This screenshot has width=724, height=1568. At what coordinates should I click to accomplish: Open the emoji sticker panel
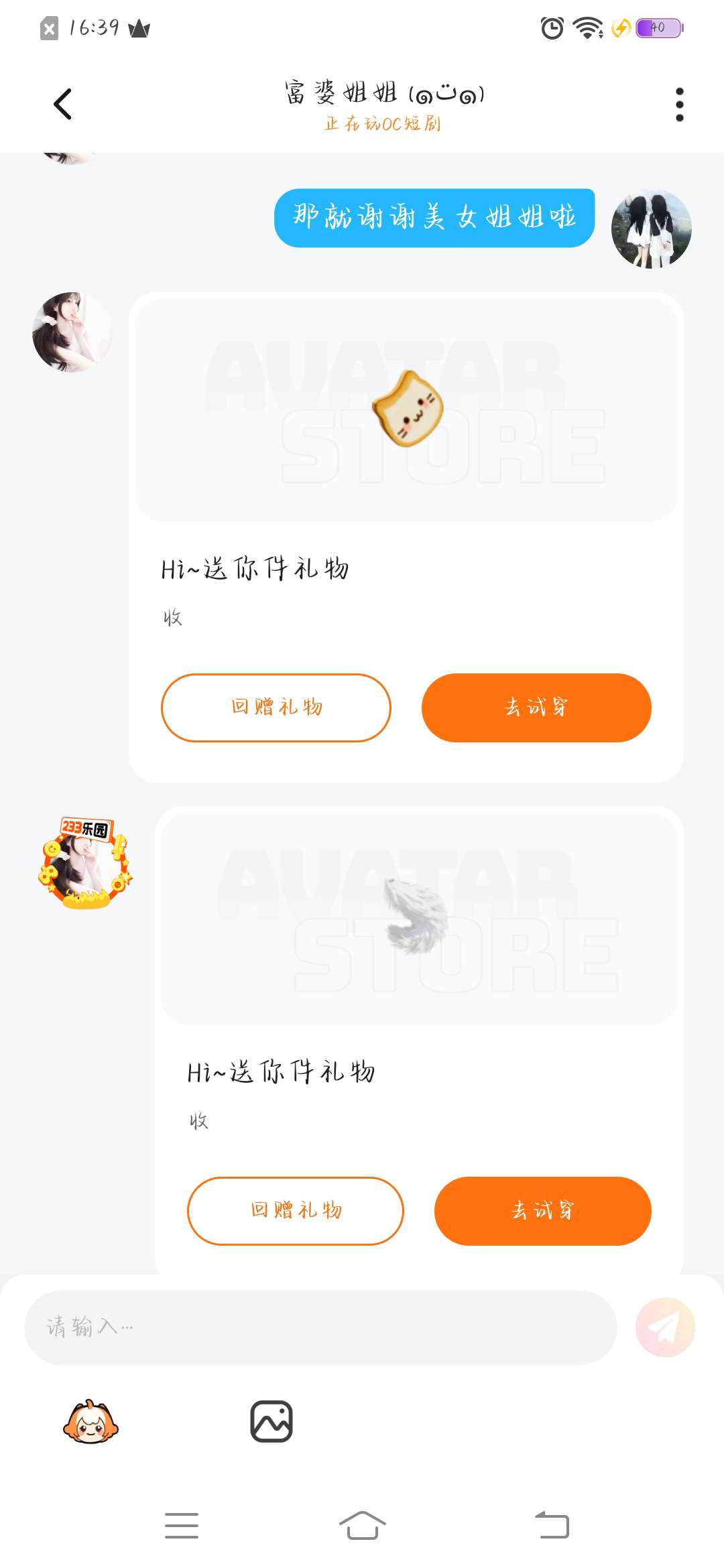pos(90,1421)
